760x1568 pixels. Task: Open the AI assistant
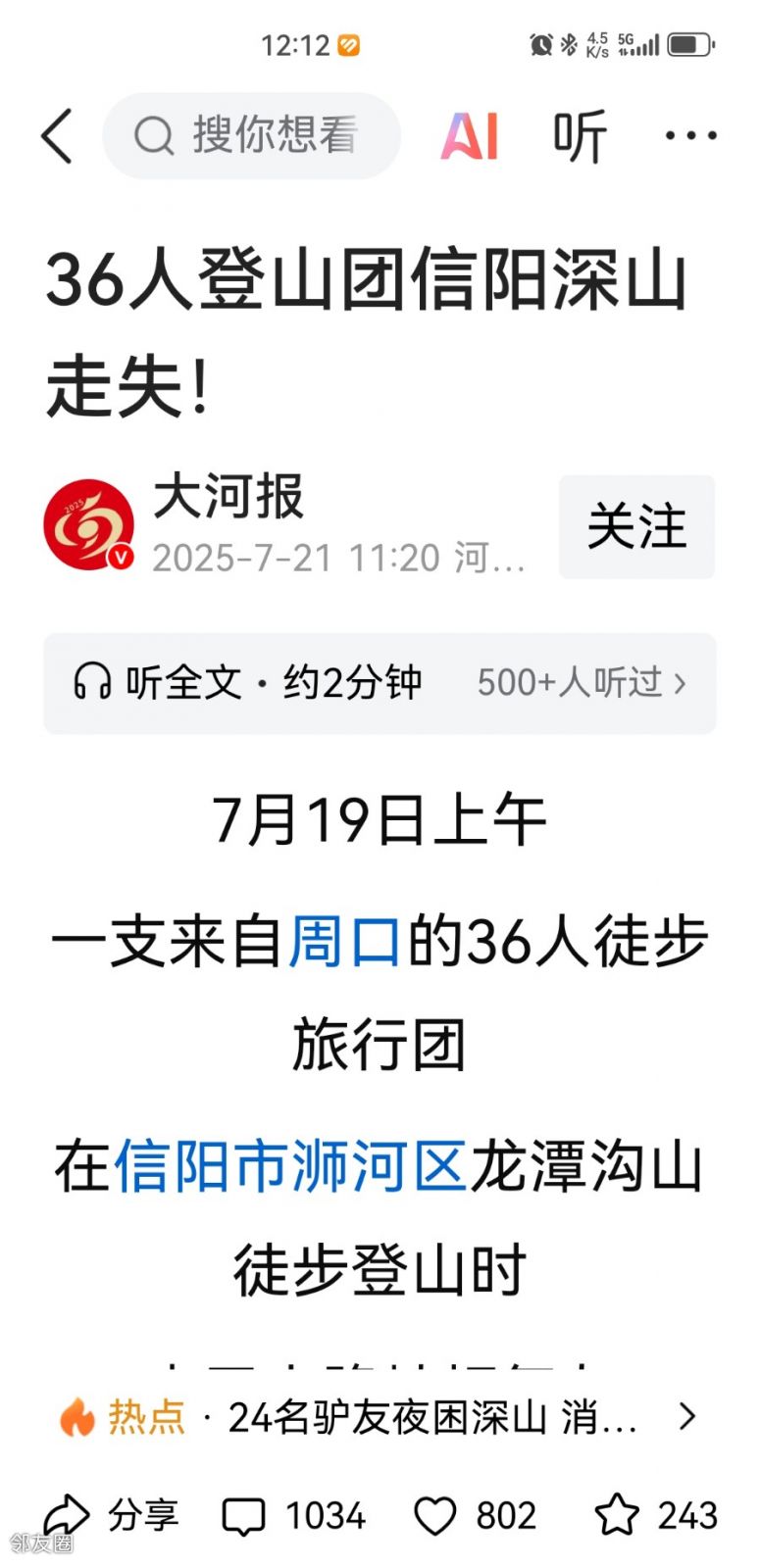click(470, 135)
